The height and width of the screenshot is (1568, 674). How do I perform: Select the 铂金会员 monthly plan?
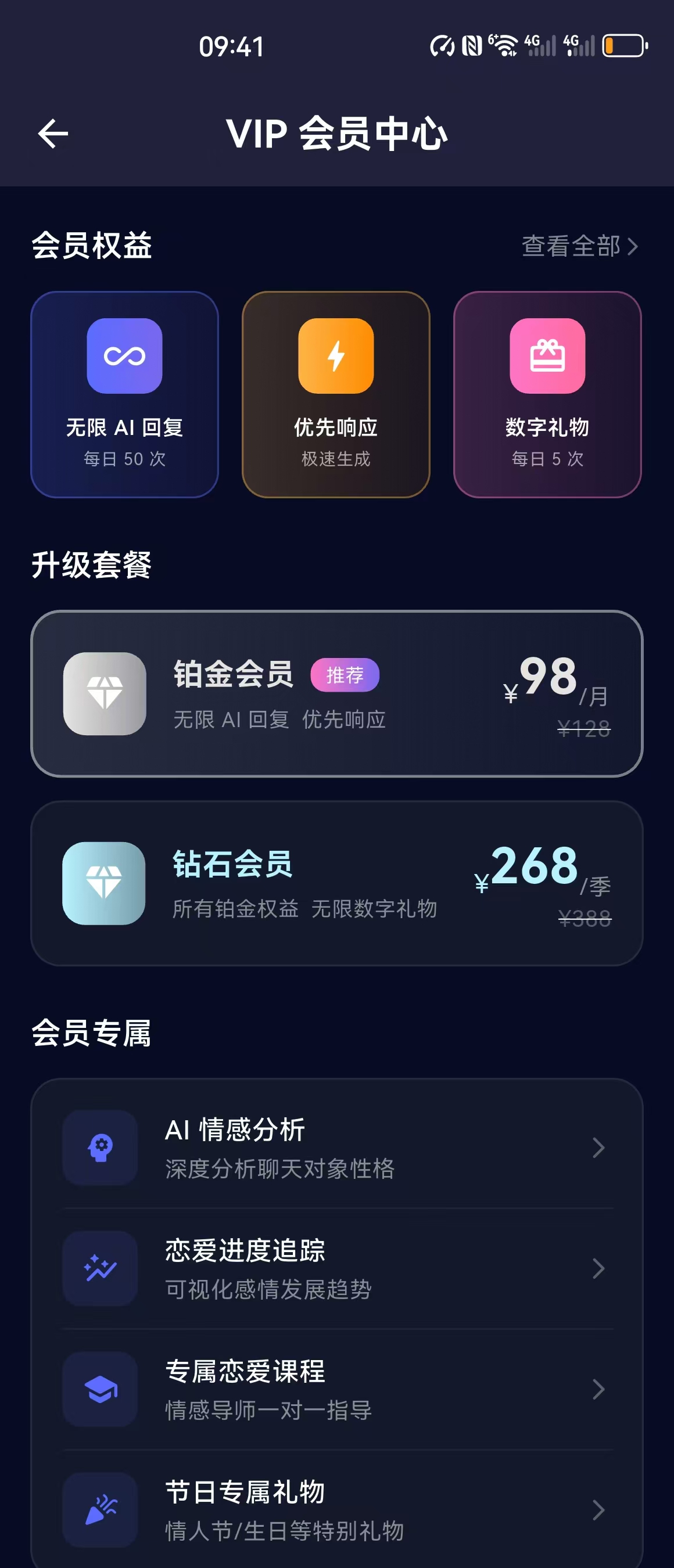coord(336,694)
